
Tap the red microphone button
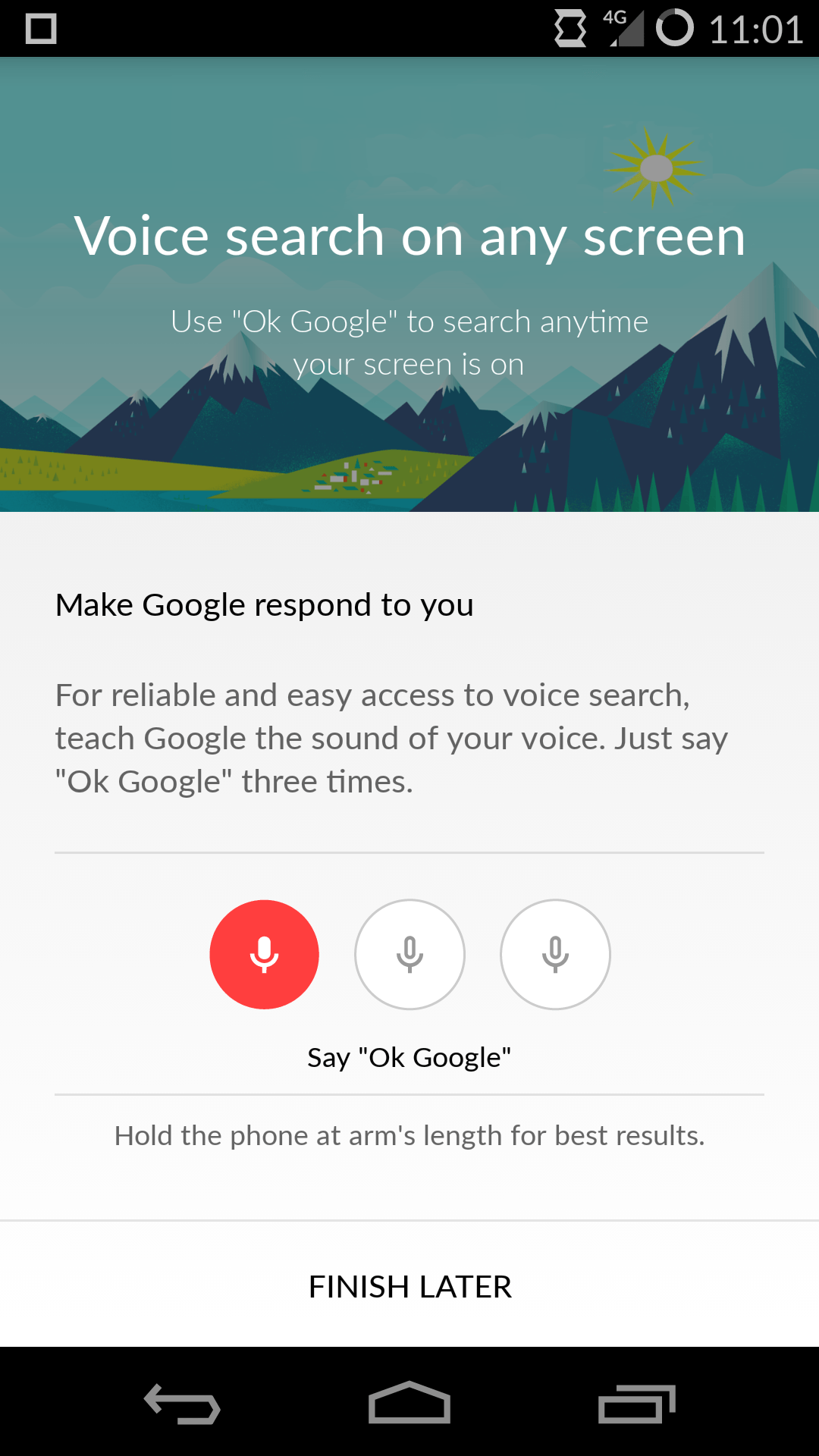264,954
